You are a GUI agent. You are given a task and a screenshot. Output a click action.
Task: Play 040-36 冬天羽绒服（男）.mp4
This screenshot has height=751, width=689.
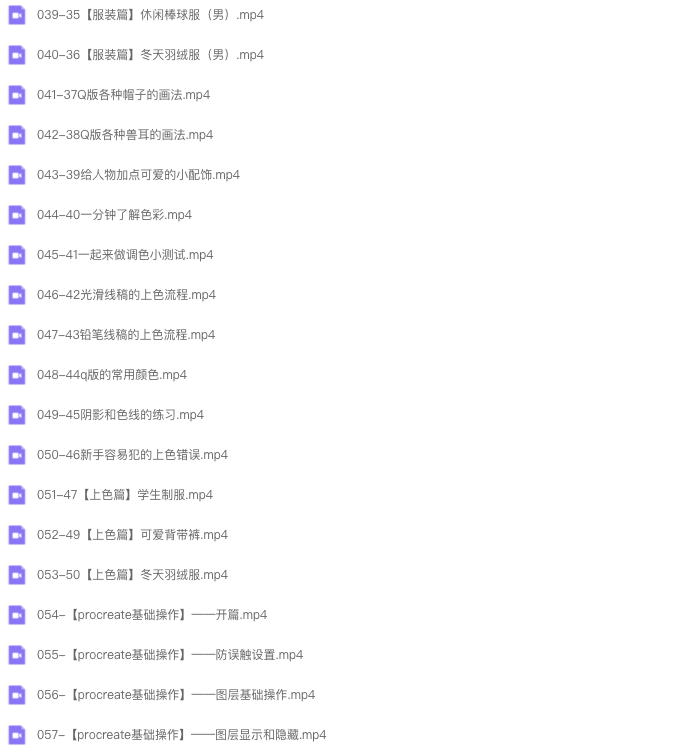point(150,55)
